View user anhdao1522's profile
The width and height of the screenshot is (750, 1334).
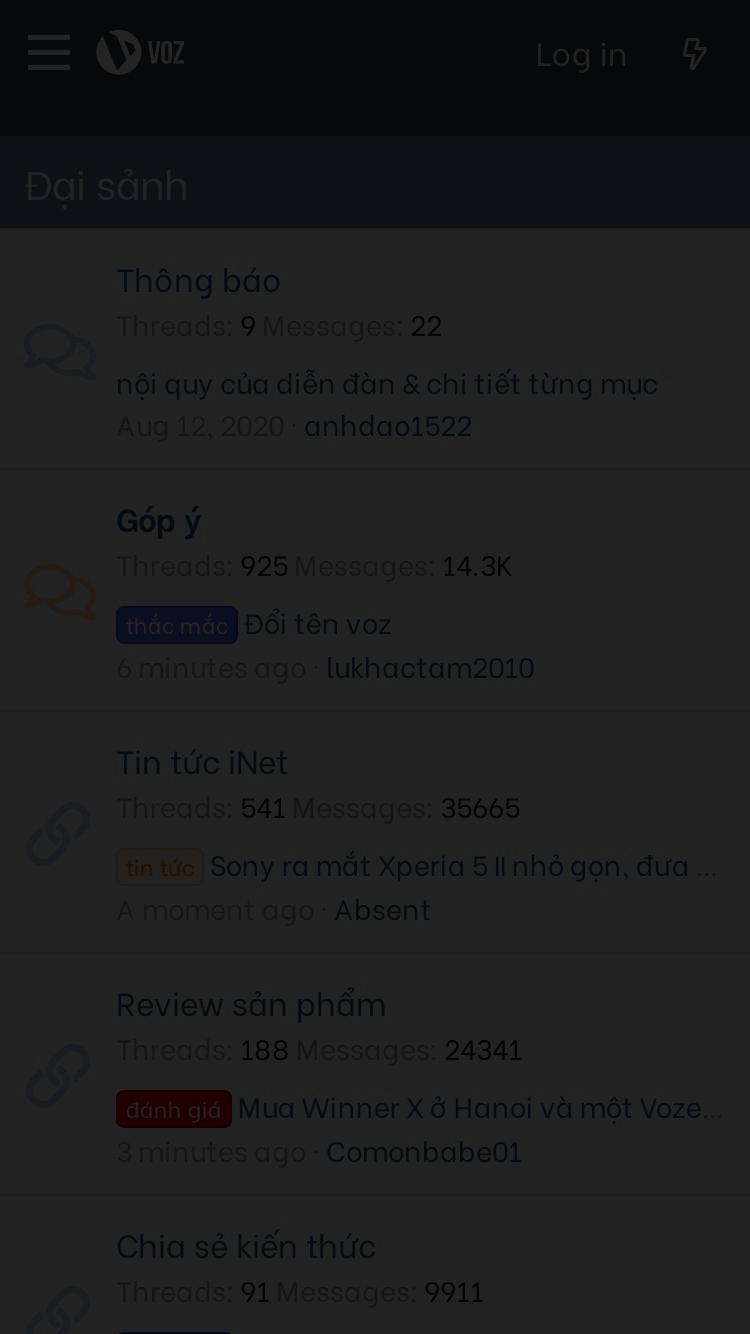coord(388,426)
